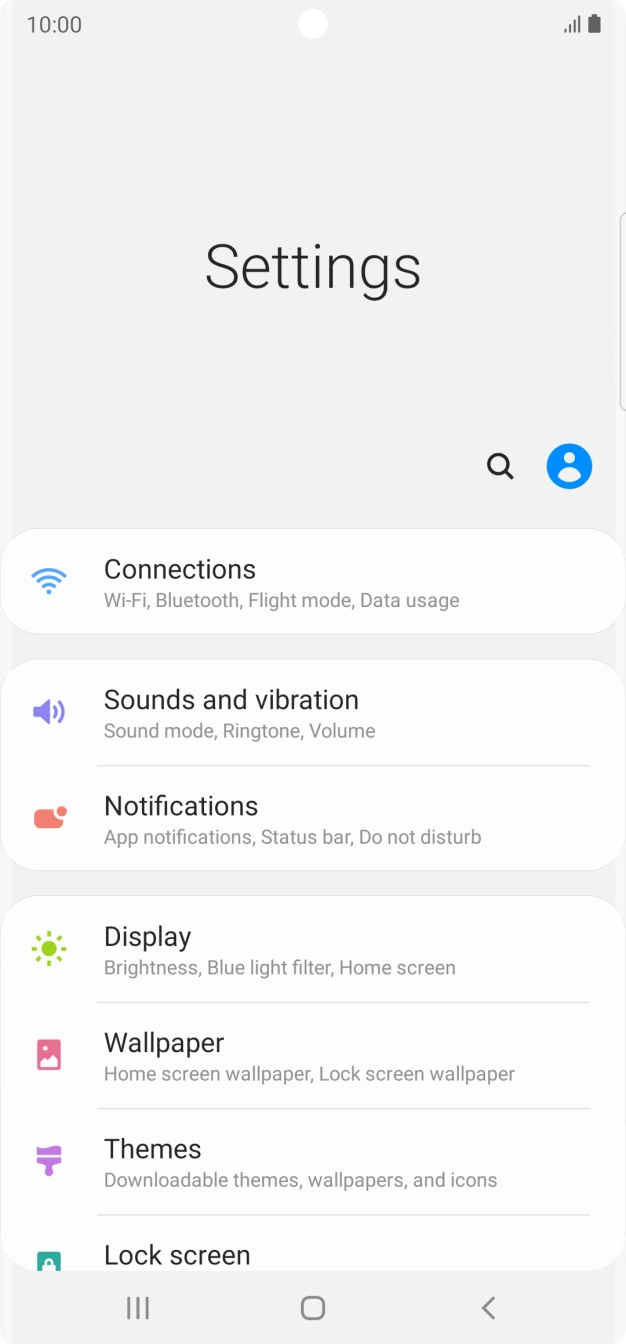Open the settings search icon

pyautogui.click(x=500, y=466)
